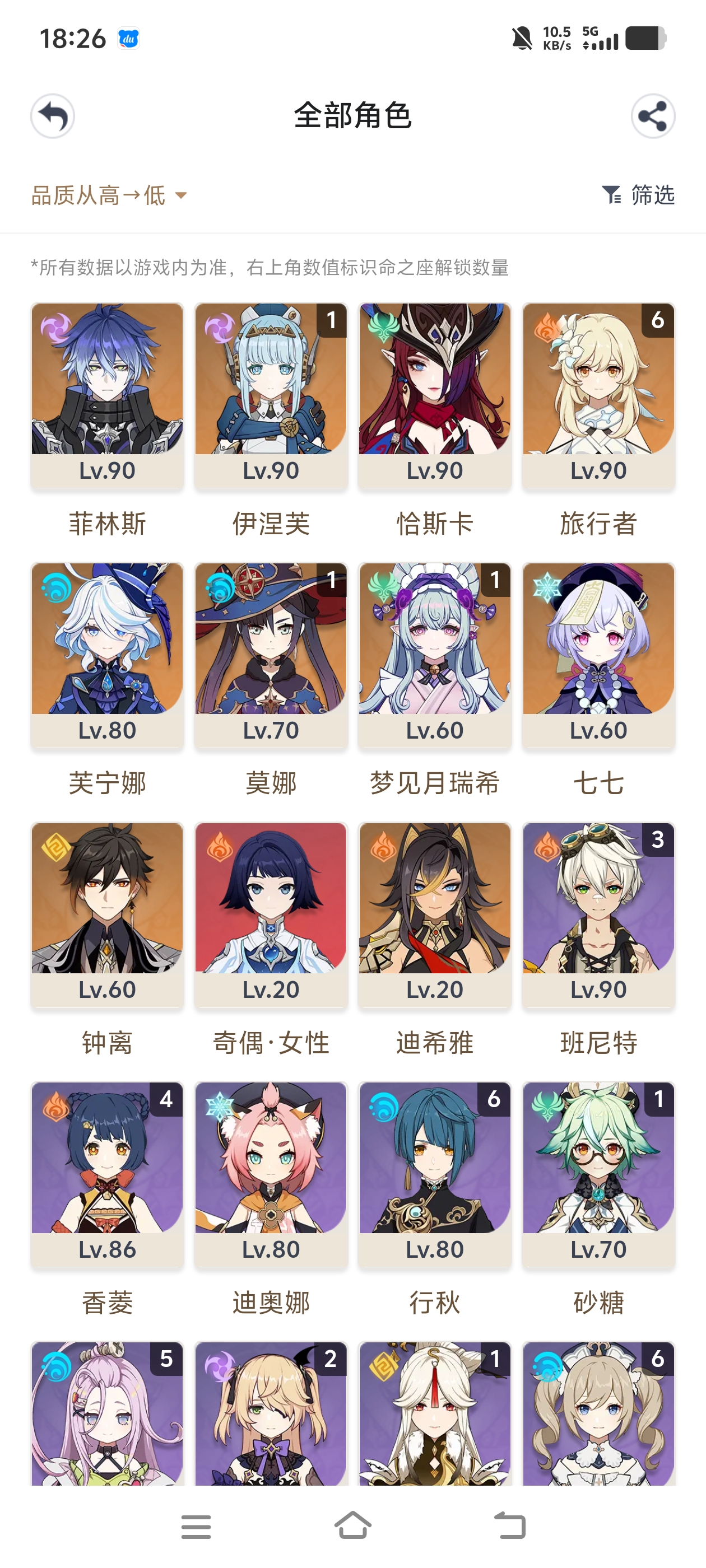This screenshot has height=1568, width=706.
Task: View 香菱 character details
Action: [107, 1175]
